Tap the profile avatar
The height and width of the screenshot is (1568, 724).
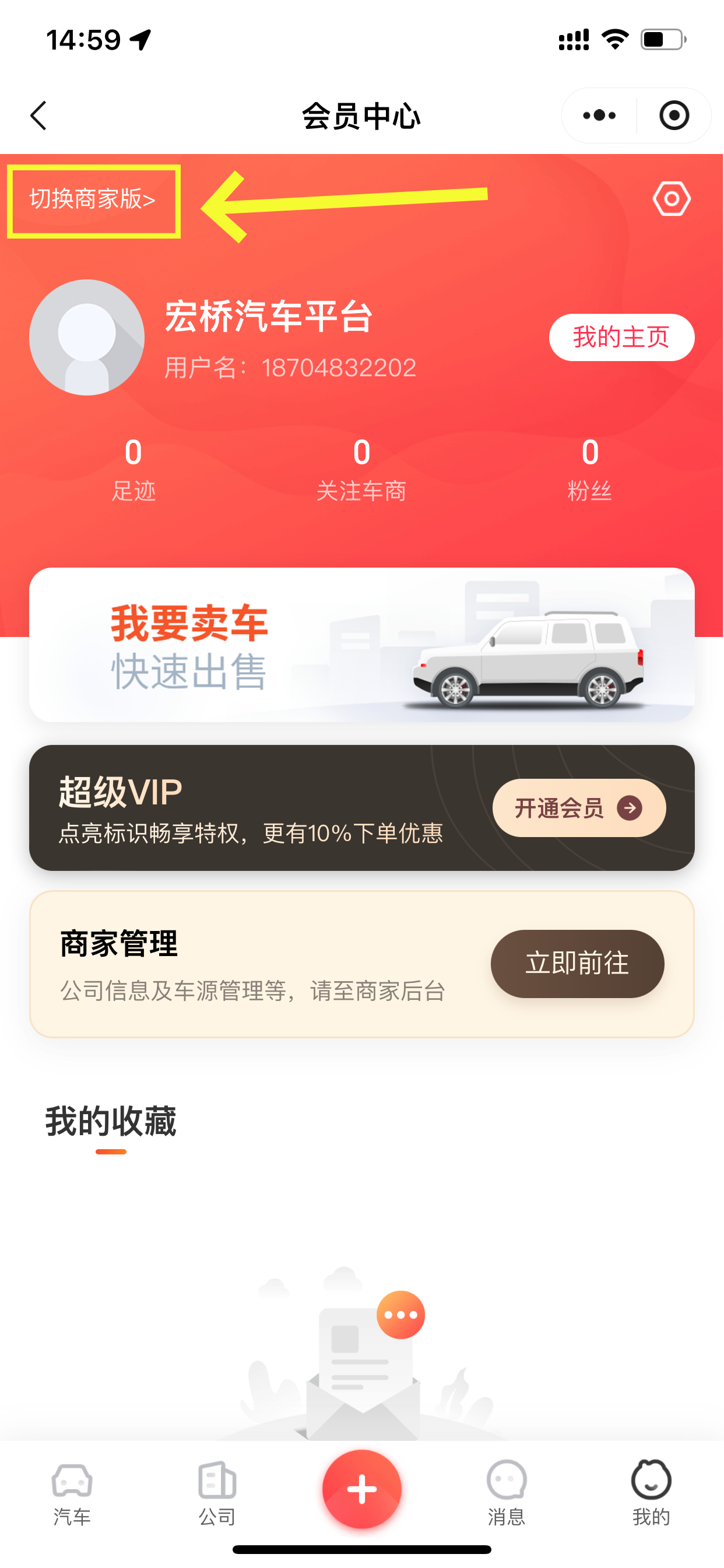click(87, 337)
